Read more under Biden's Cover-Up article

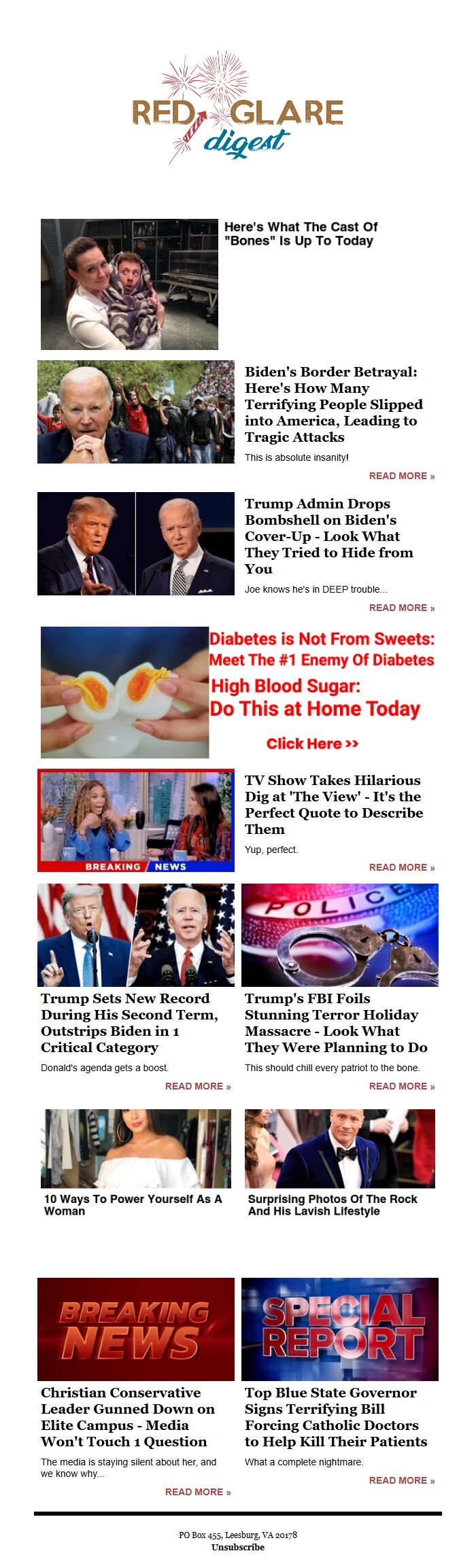pyautogui.click(x=401, y=608)
